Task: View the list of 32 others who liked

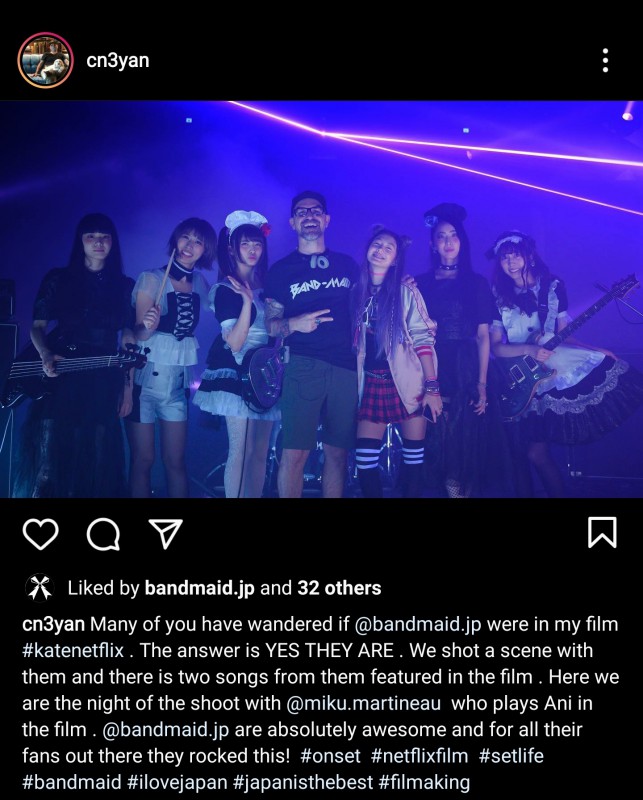Action: [339, 588]
